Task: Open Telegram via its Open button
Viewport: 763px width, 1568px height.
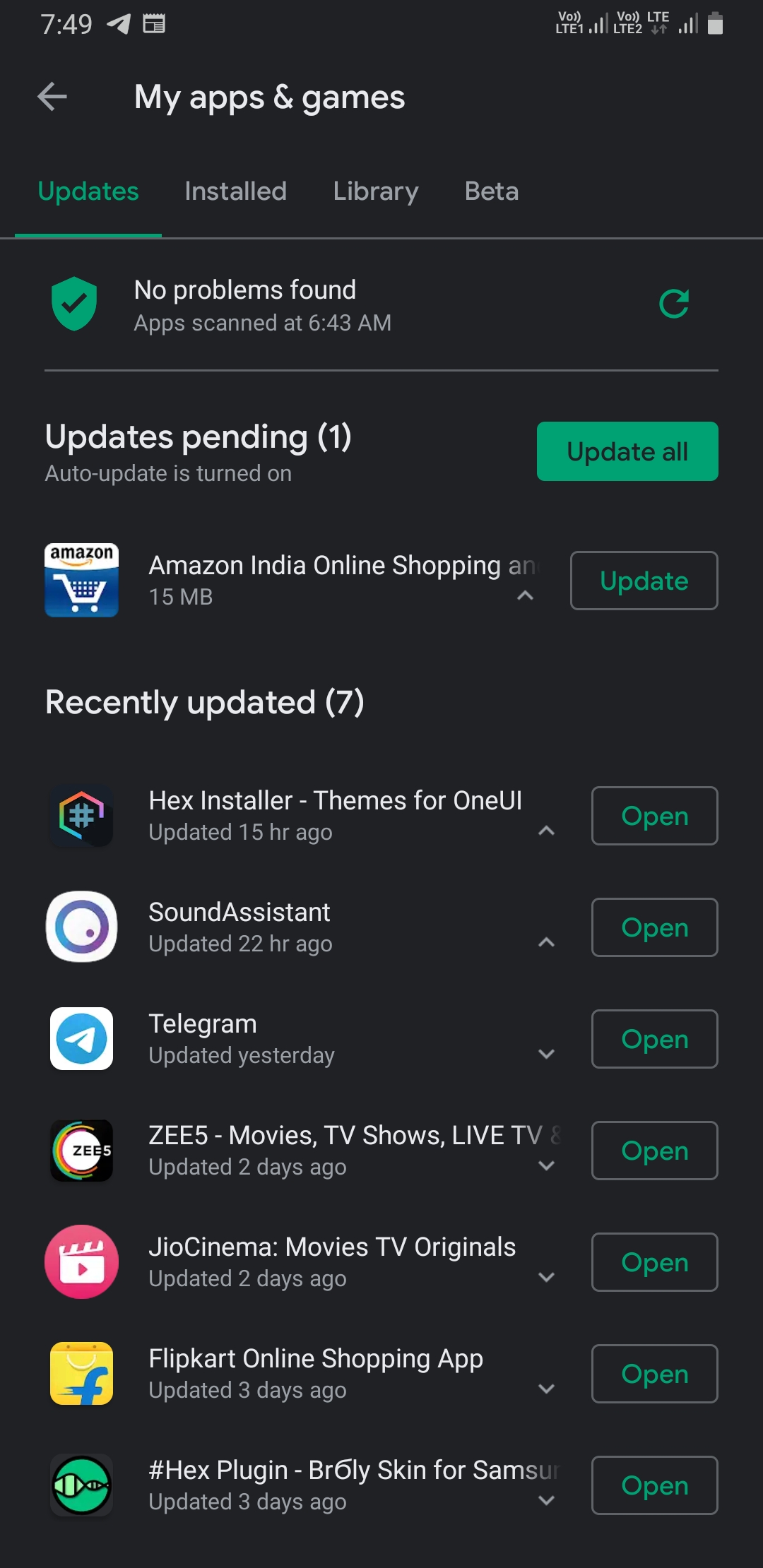Action: 655,1039
